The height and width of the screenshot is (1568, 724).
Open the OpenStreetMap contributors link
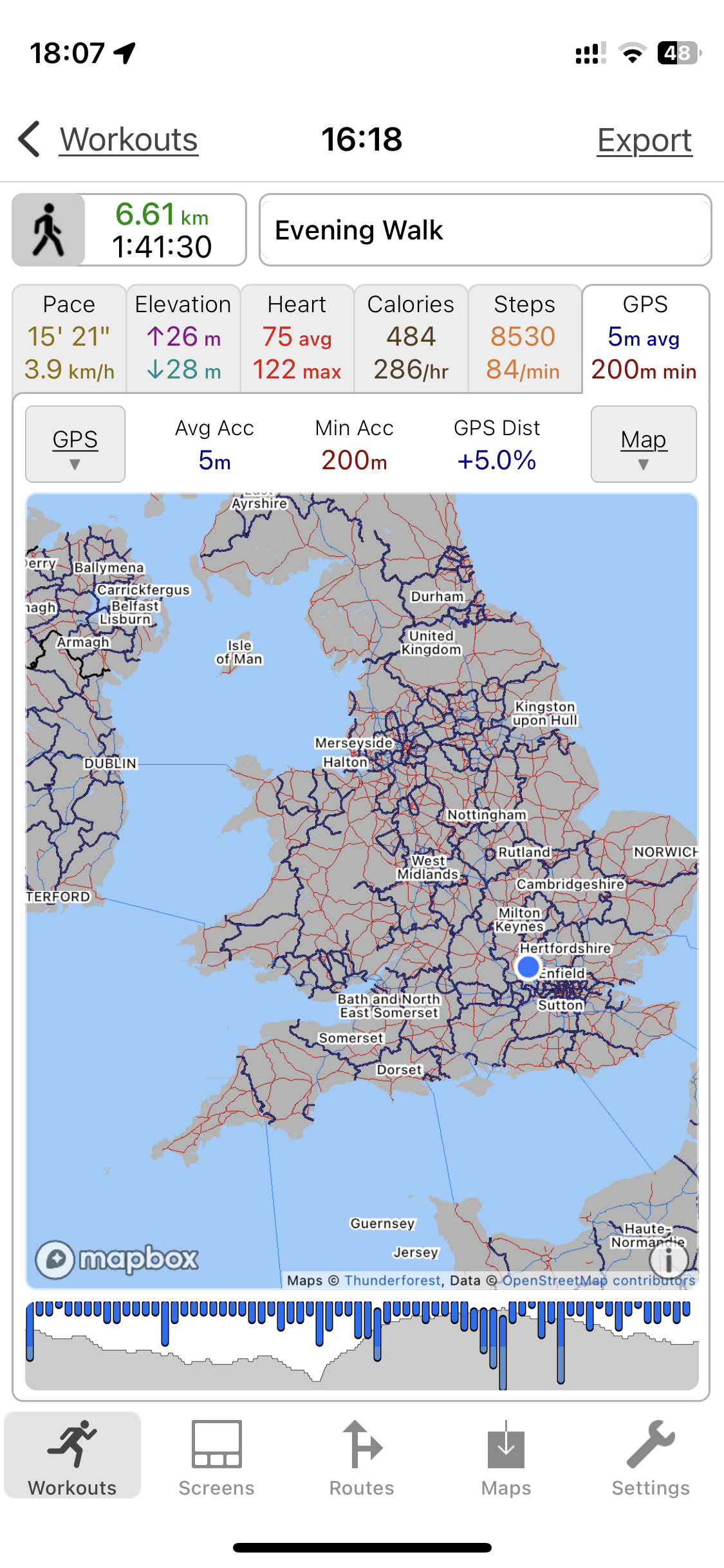[599, 1280]
